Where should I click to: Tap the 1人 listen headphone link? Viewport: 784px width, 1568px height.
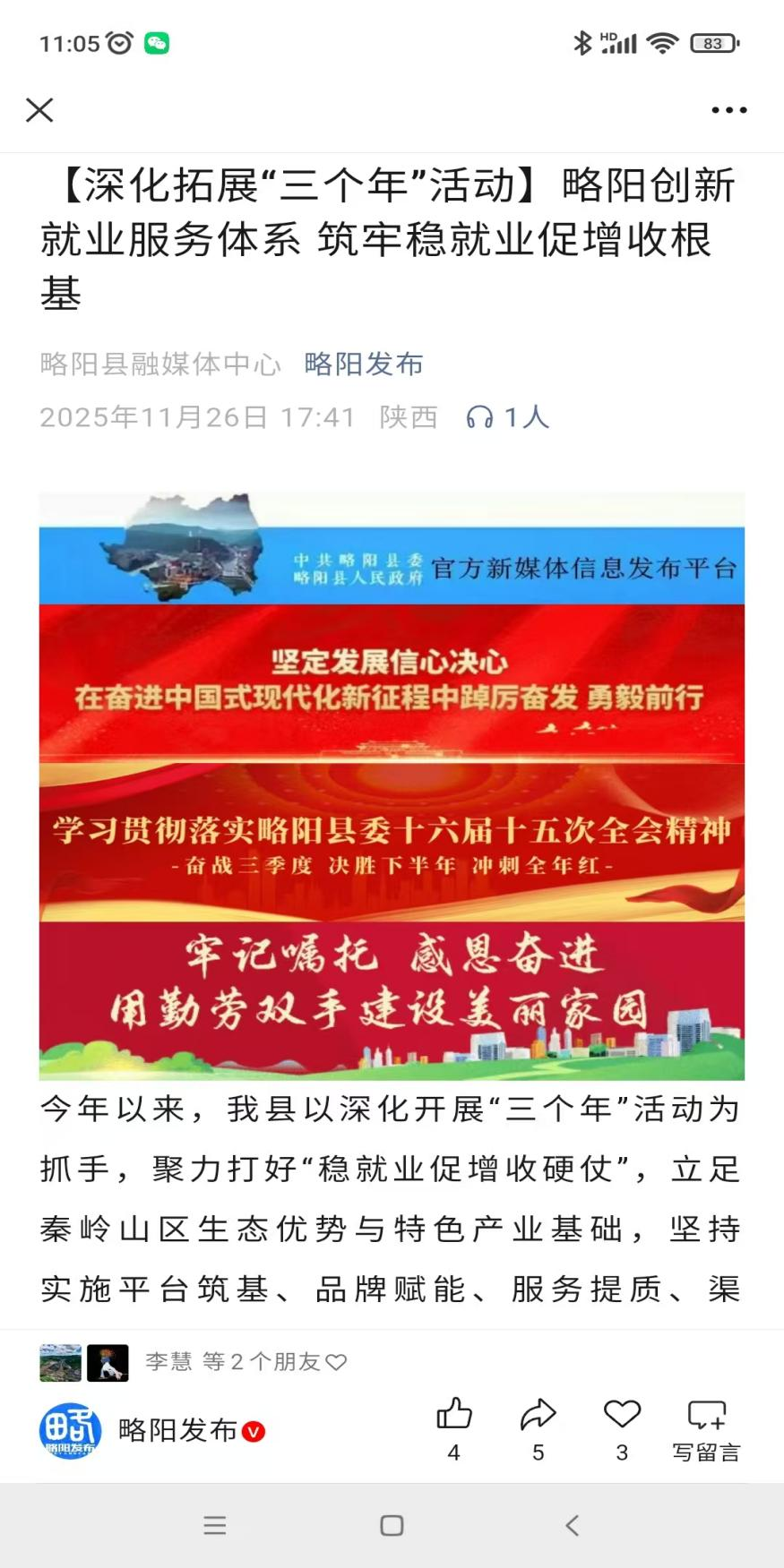507,417
